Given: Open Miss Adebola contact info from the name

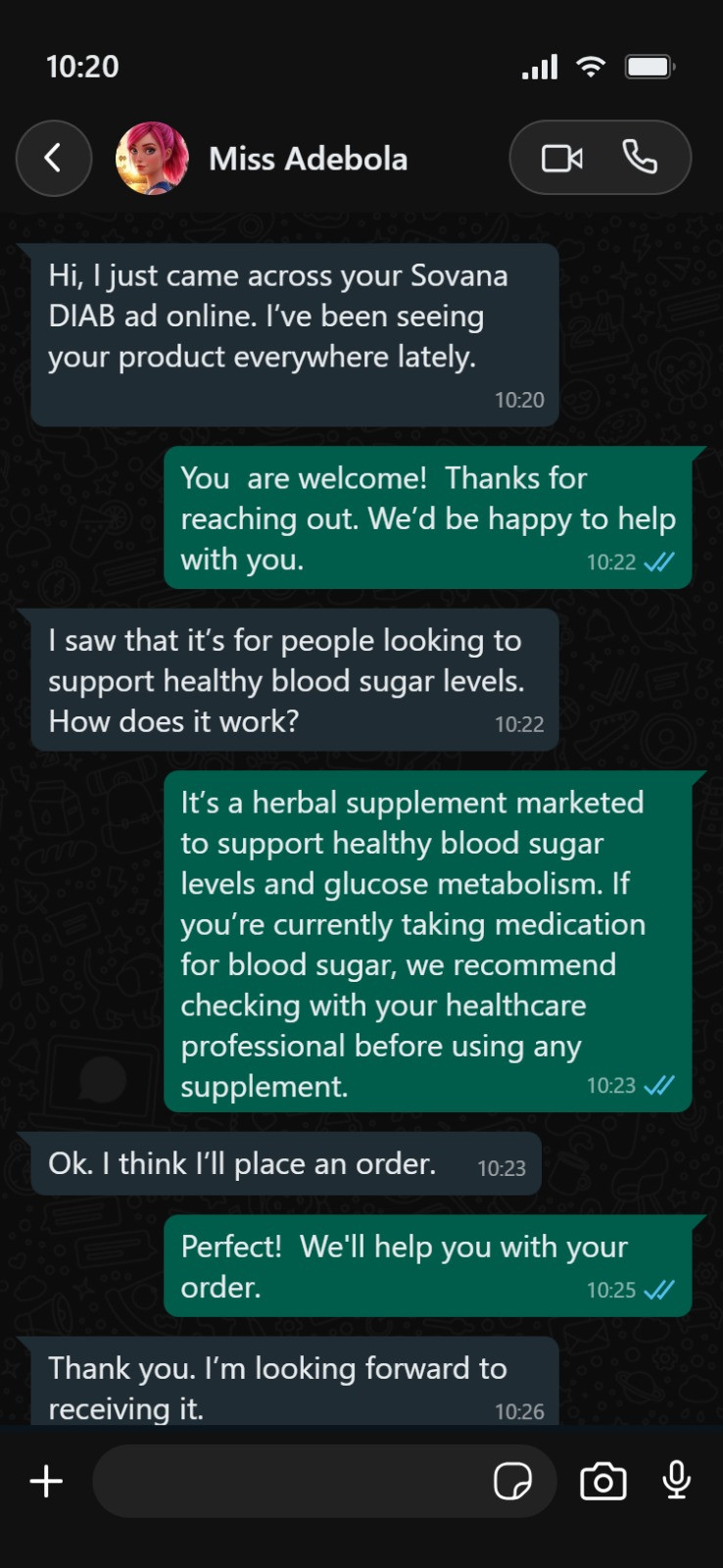Looking at the screenshot, I should [x=308, y=159].
